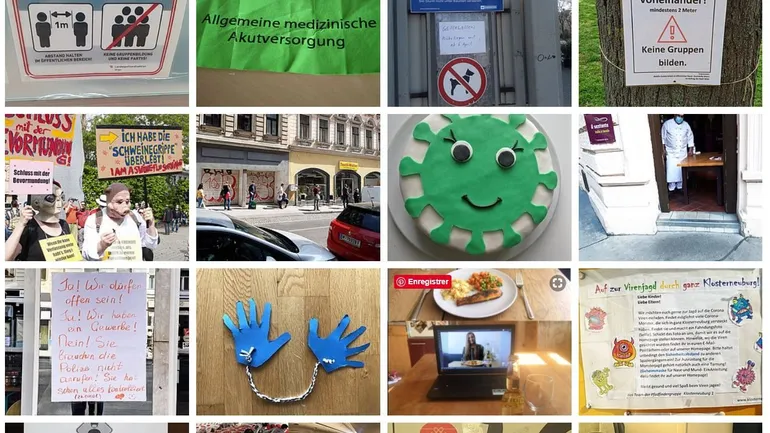Save the laptop video call photo with Enregistrer
770x433 pixels.
click(x=422, y=282)
